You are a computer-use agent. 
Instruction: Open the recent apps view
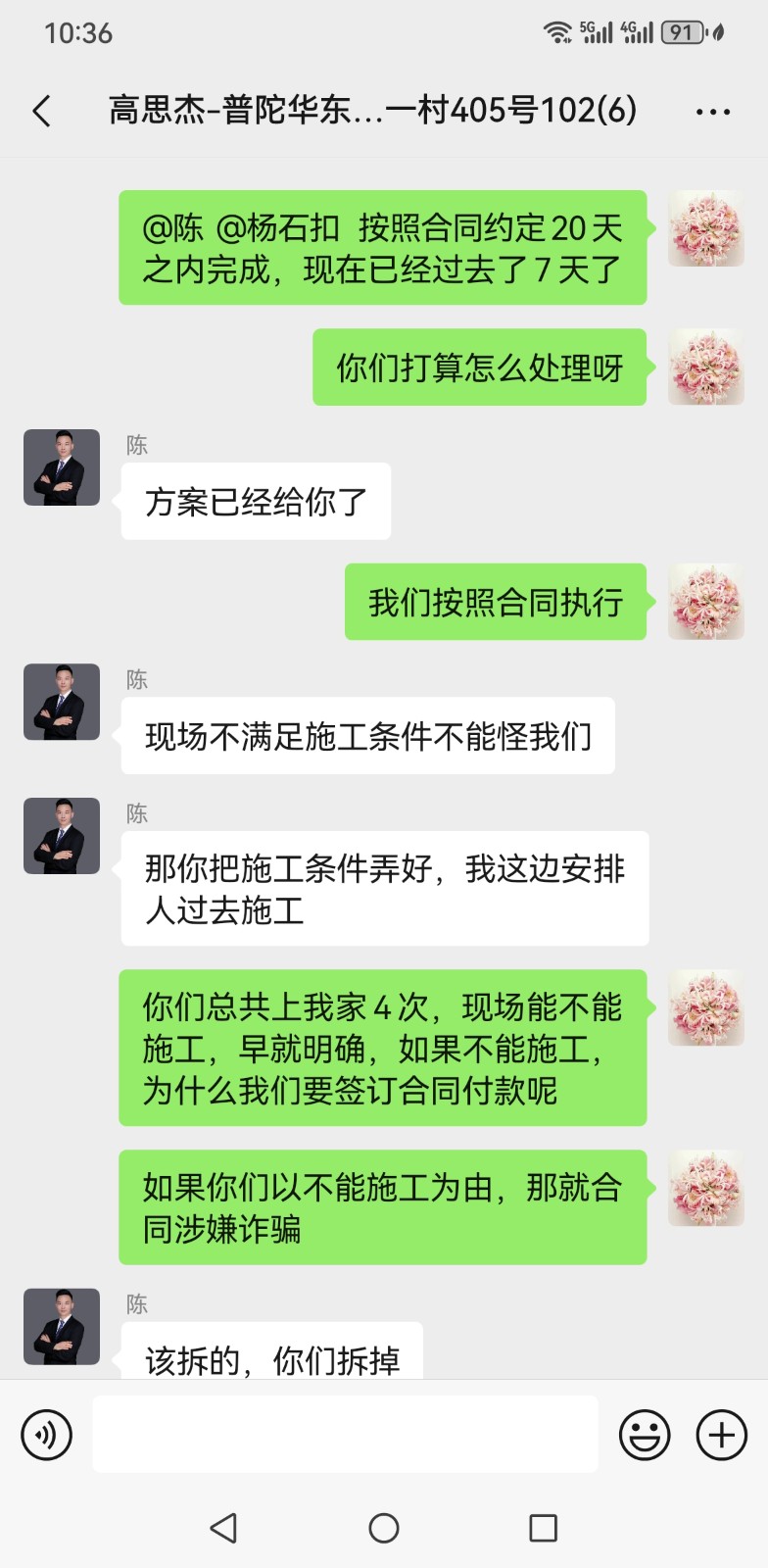(543, 1528)
